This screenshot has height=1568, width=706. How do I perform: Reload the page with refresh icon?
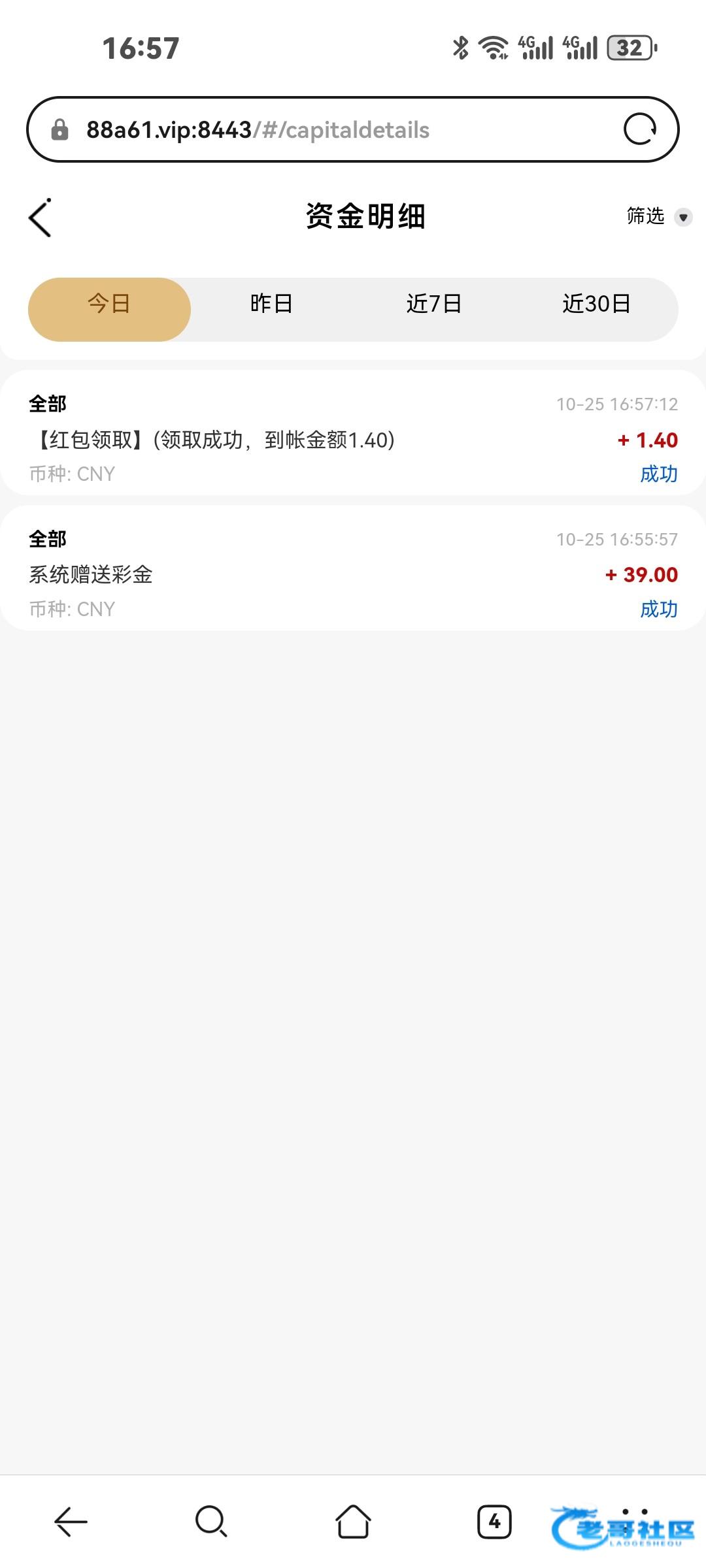pos(639,129)
